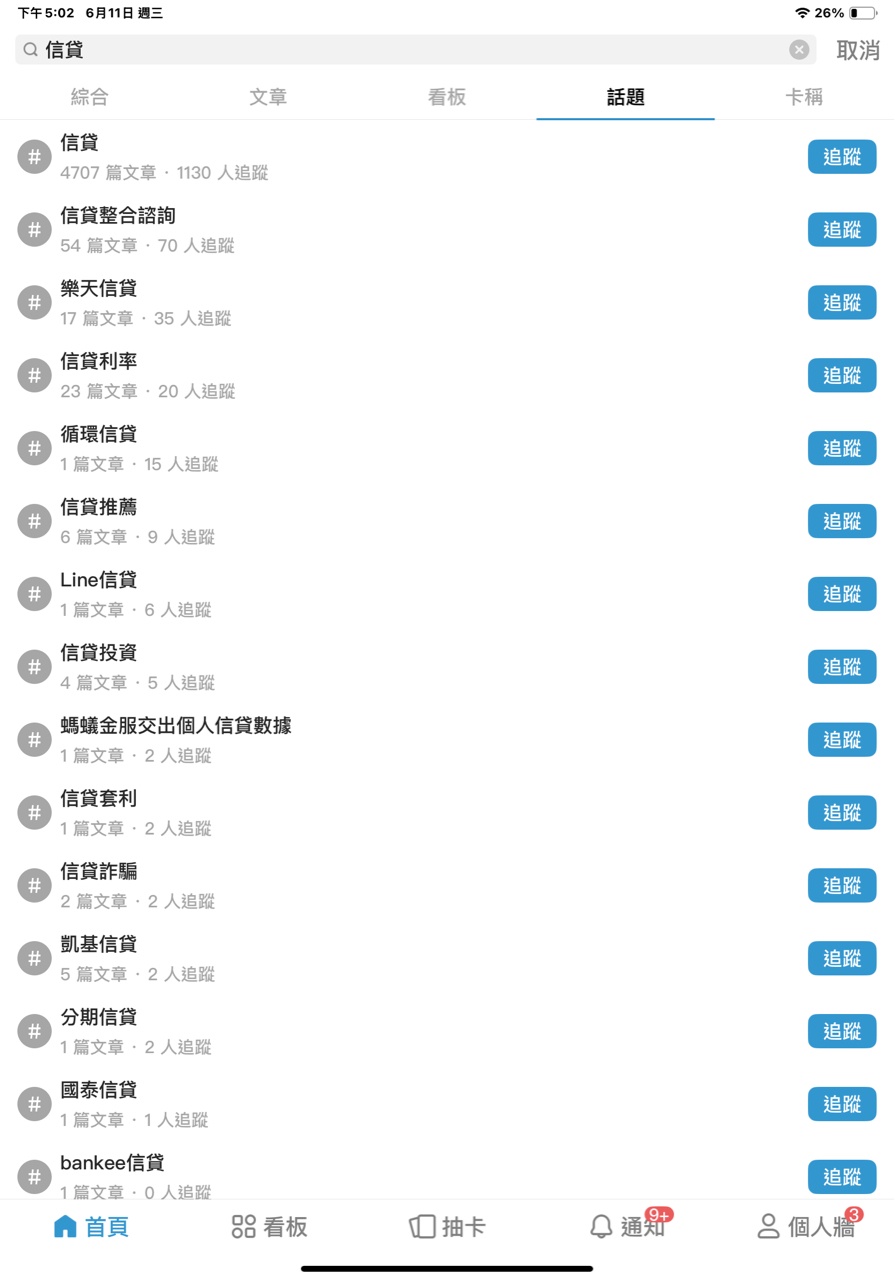Image resolution: width=895 pixels, height=1280 pixels.
Task: Open the 個人牆 profile tab
Action: [x=807, y=1227]
